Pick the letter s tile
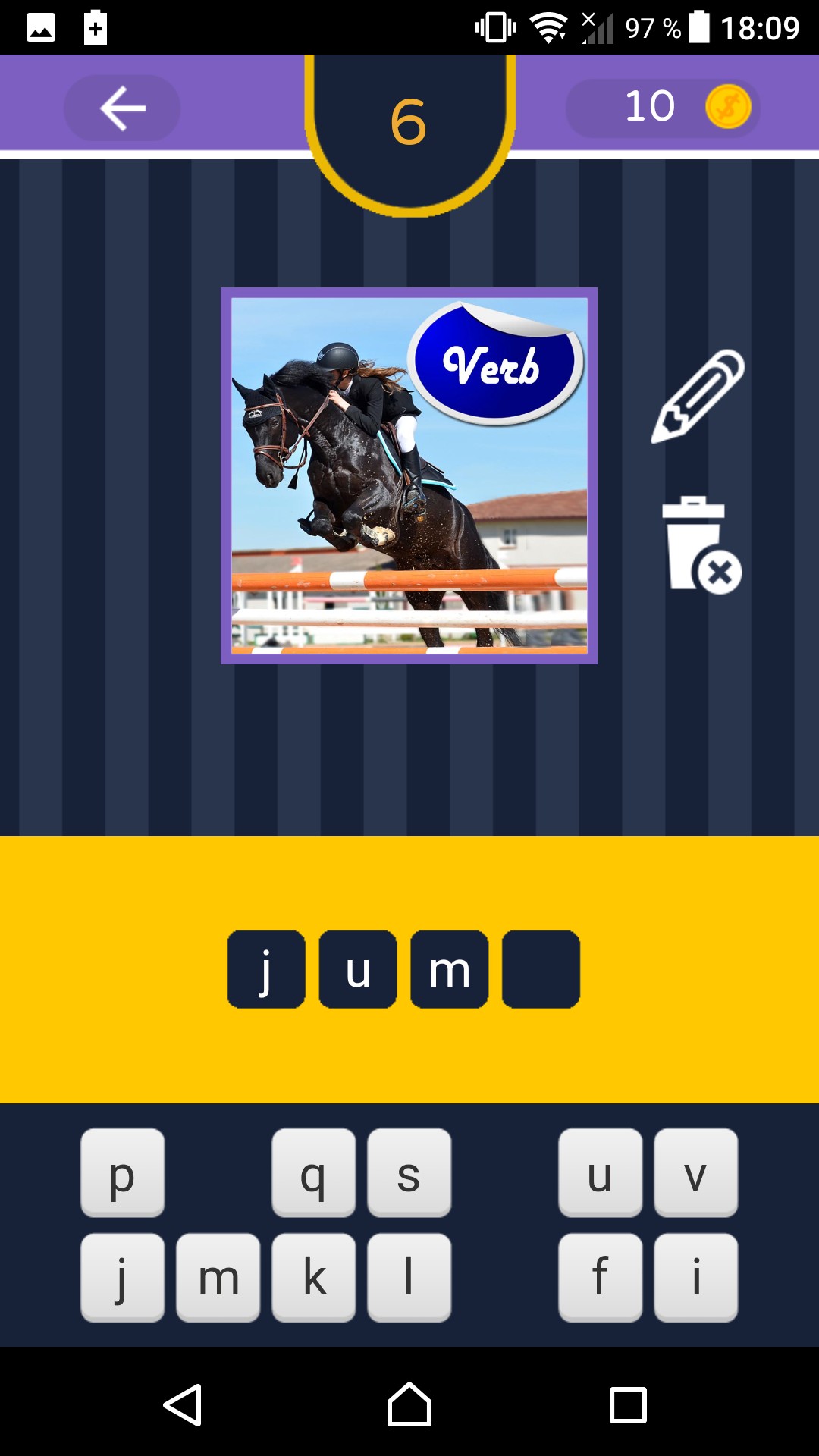The height and width of the screenshot is (1456, 819). (409, 1172)
